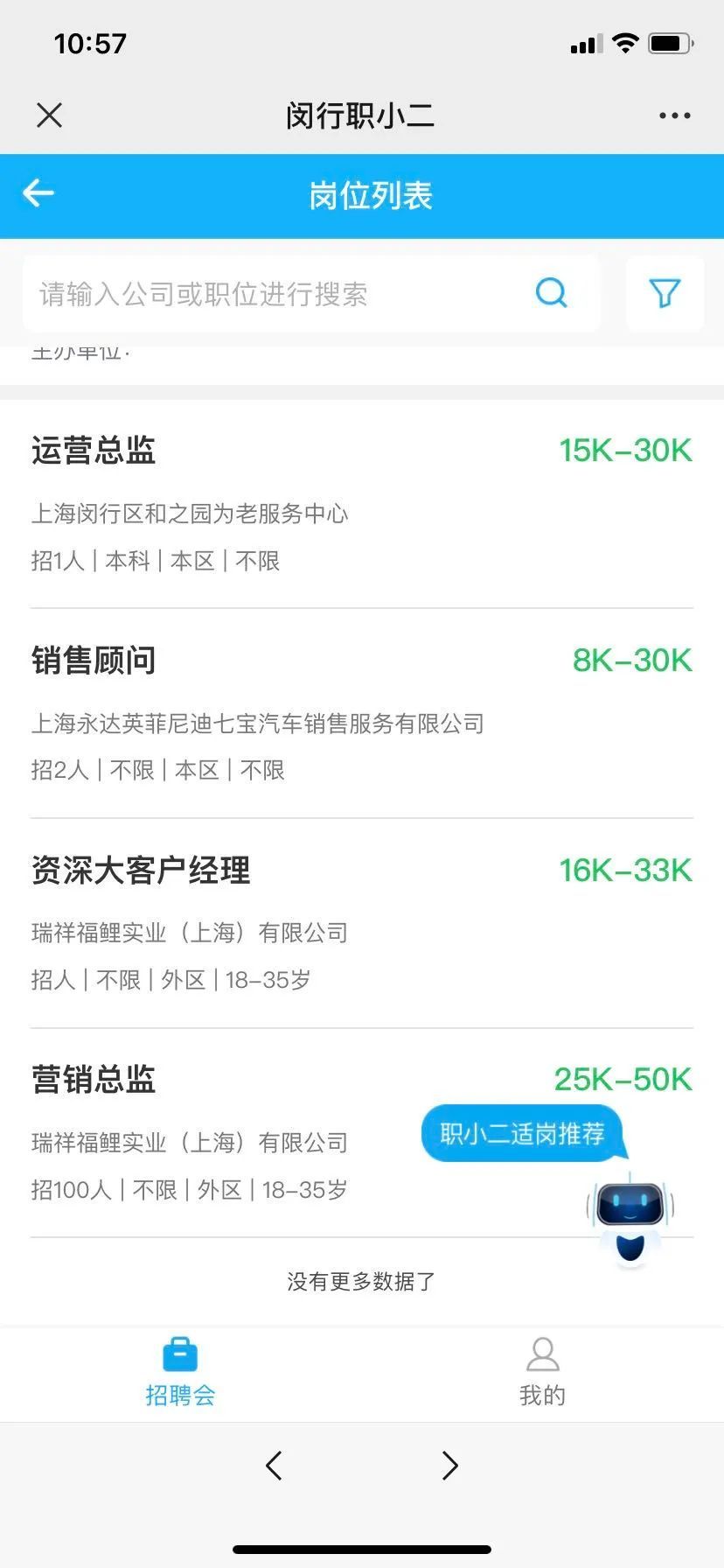This screenshot has width=724, height=1568.
Task: Switch to the 我的 tab
Action: click(x=542, y=1372)
